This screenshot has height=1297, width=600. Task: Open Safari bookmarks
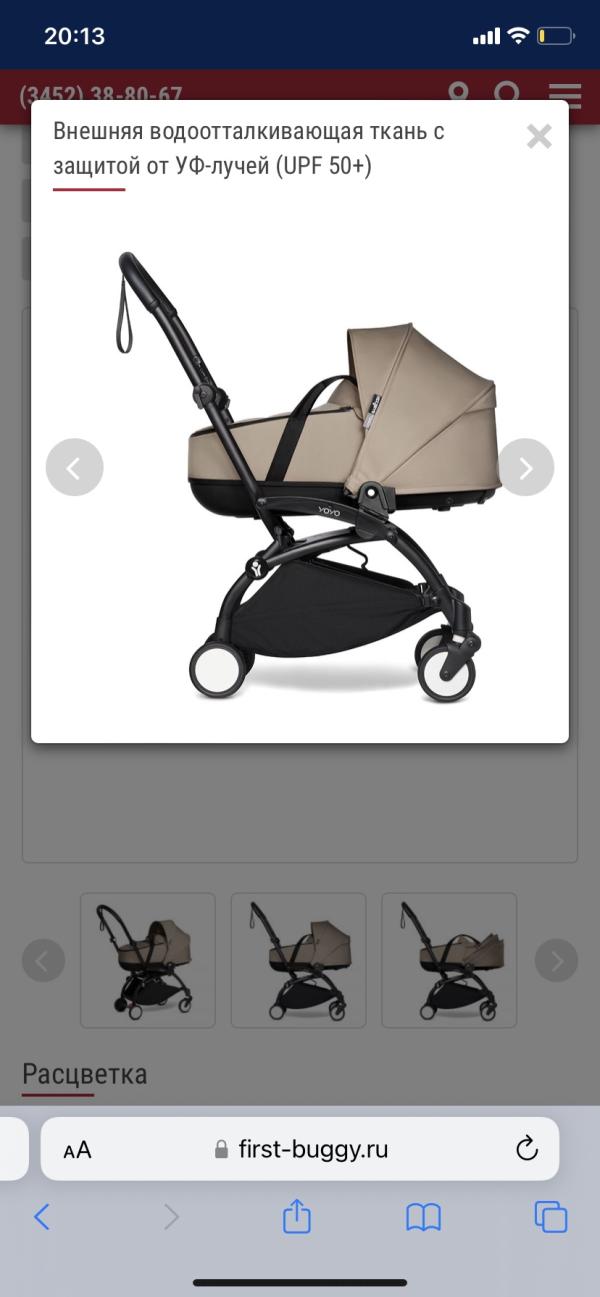pos(424,1217)
